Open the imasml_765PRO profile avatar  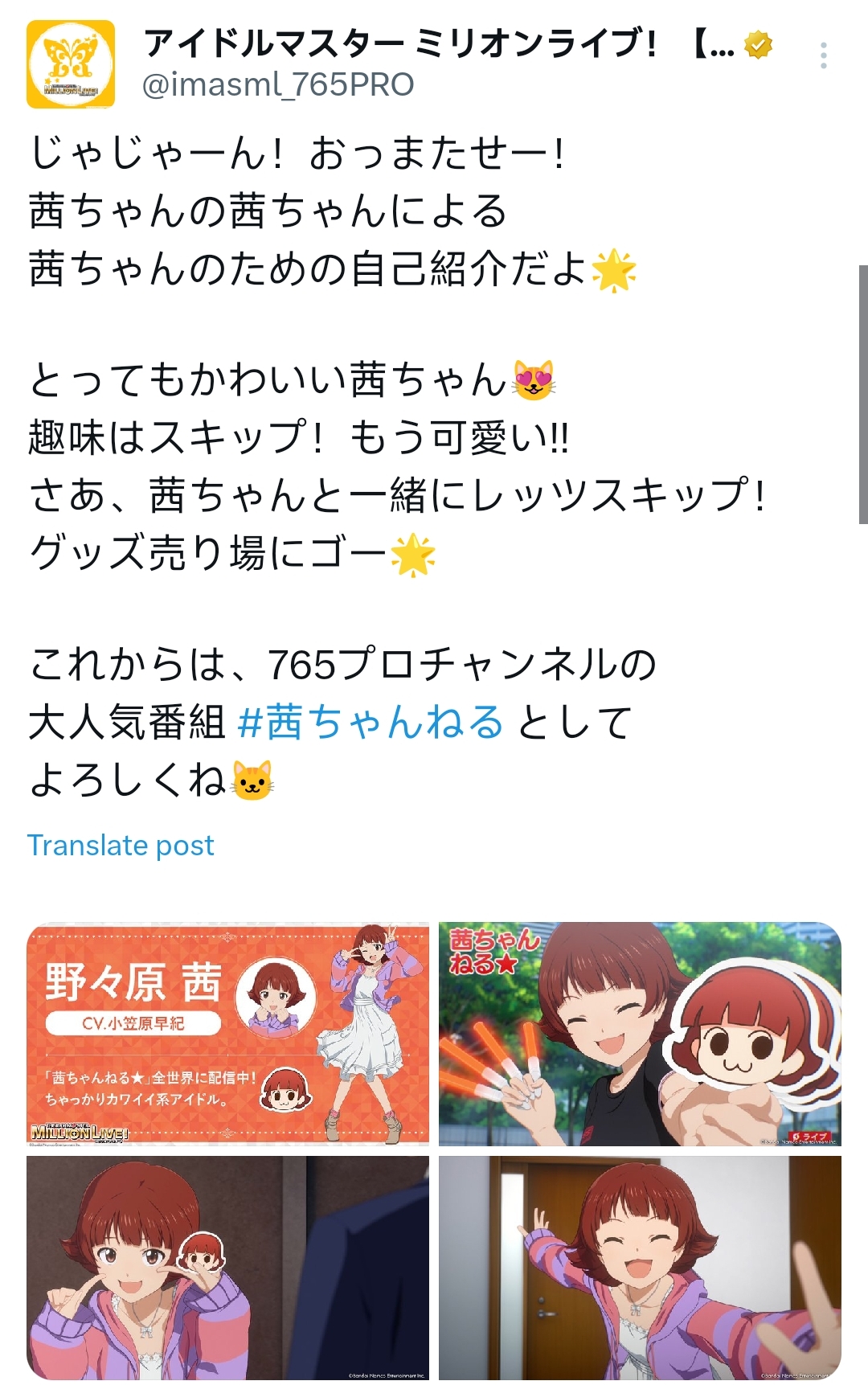click(71, 64)
